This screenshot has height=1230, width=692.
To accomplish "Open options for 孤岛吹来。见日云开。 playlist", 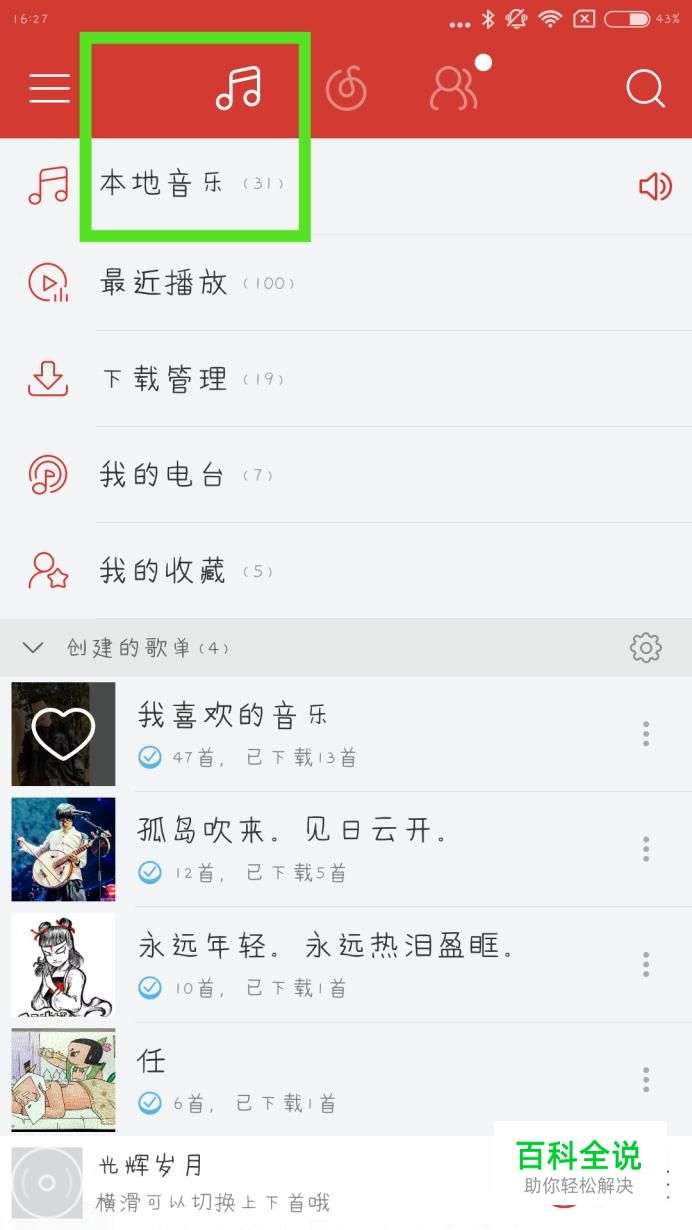I will 646,849.
